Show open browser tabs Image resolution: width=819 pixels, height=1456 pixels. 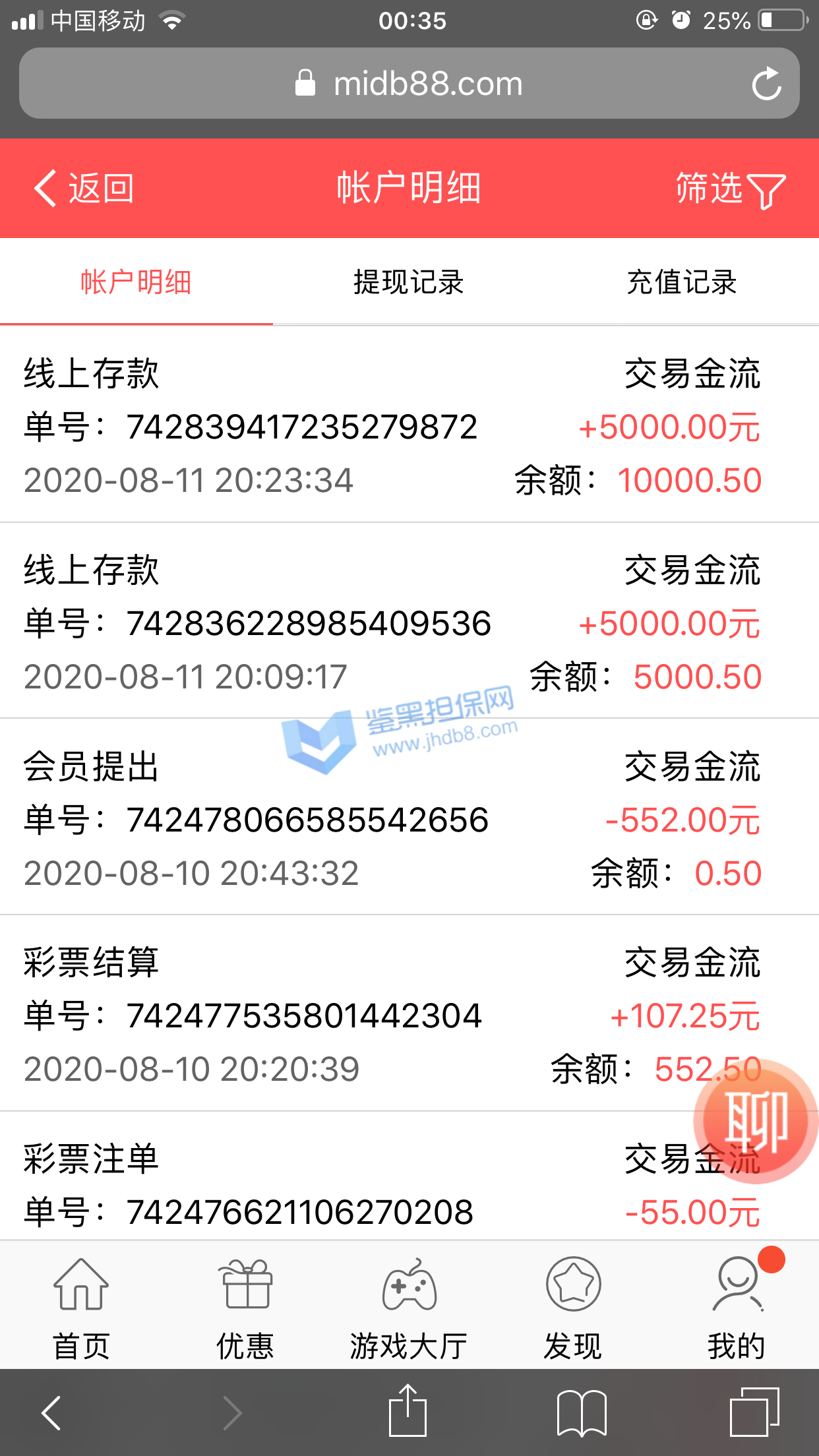(754, 1412)
